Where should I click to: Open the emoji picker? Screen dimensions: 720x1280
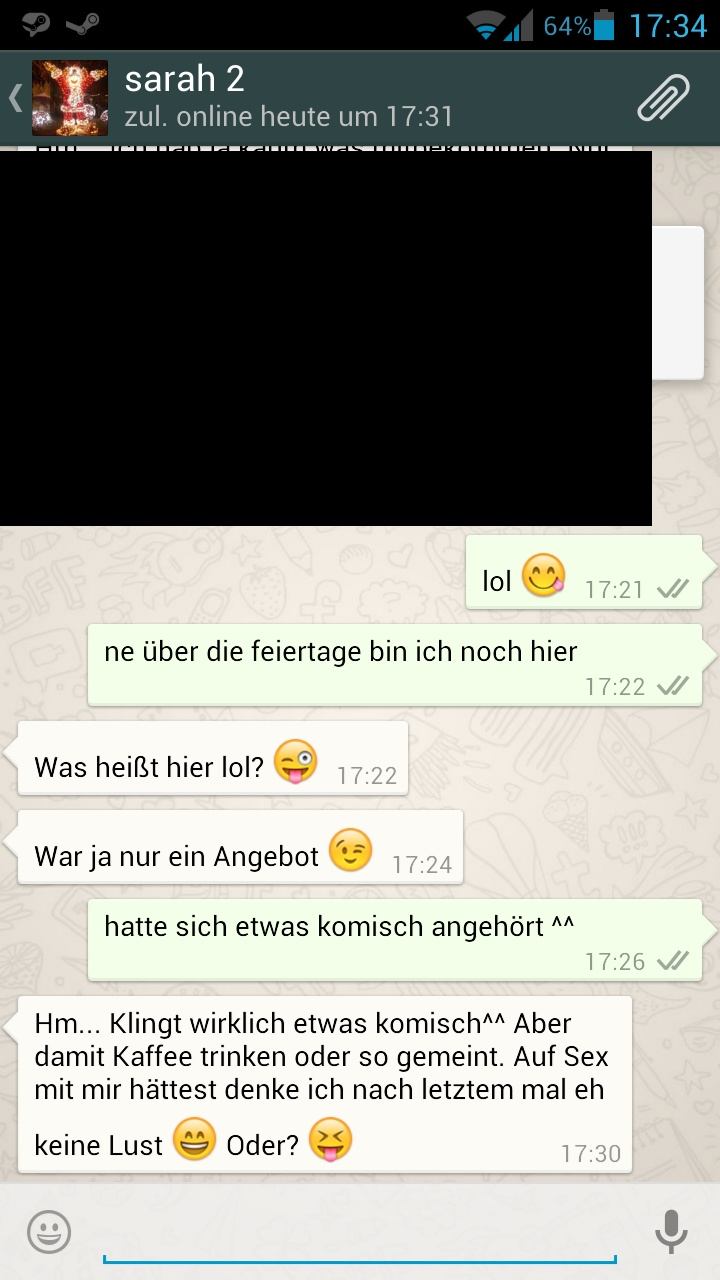click(48, 1231)
